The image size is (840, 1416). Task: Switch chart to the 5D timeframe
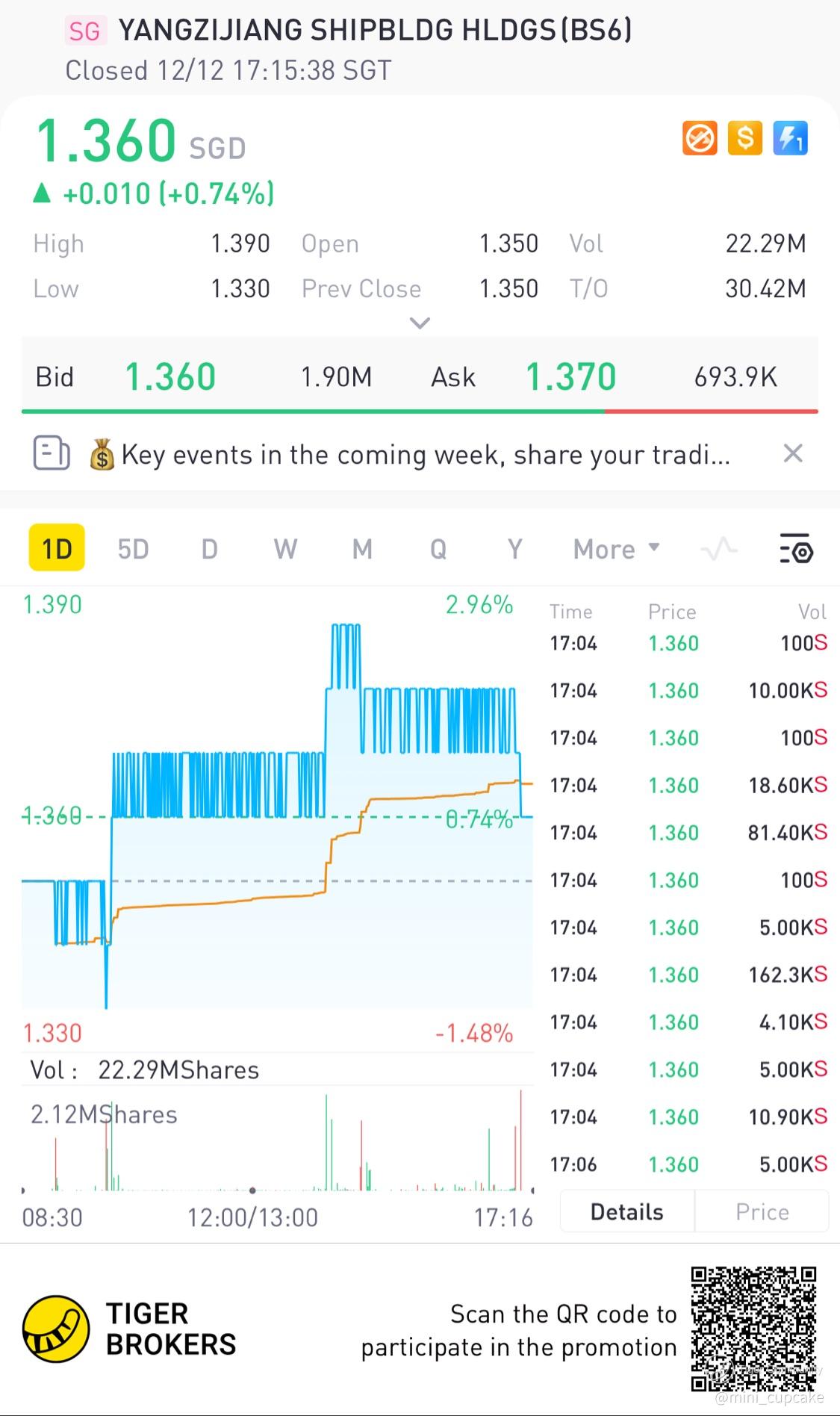[x=133, y=549]
